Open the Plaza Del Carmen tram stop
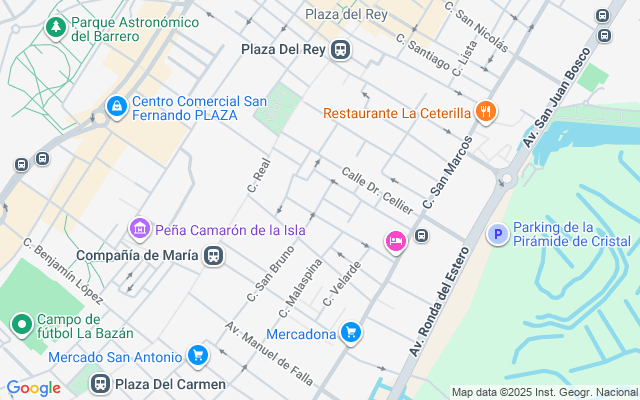 (x=100, y=383)
